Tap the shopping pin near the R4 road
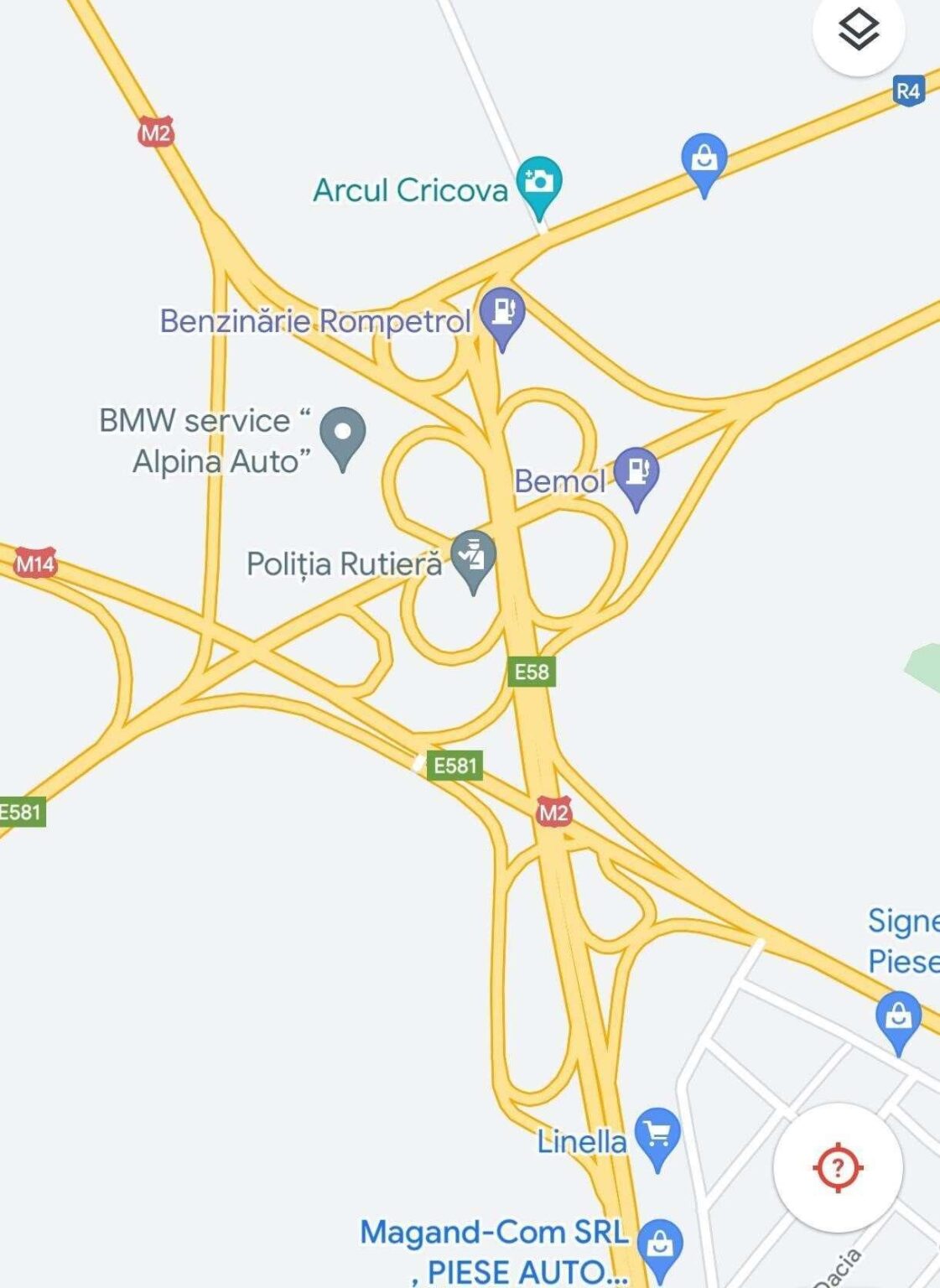 (704, 159)
